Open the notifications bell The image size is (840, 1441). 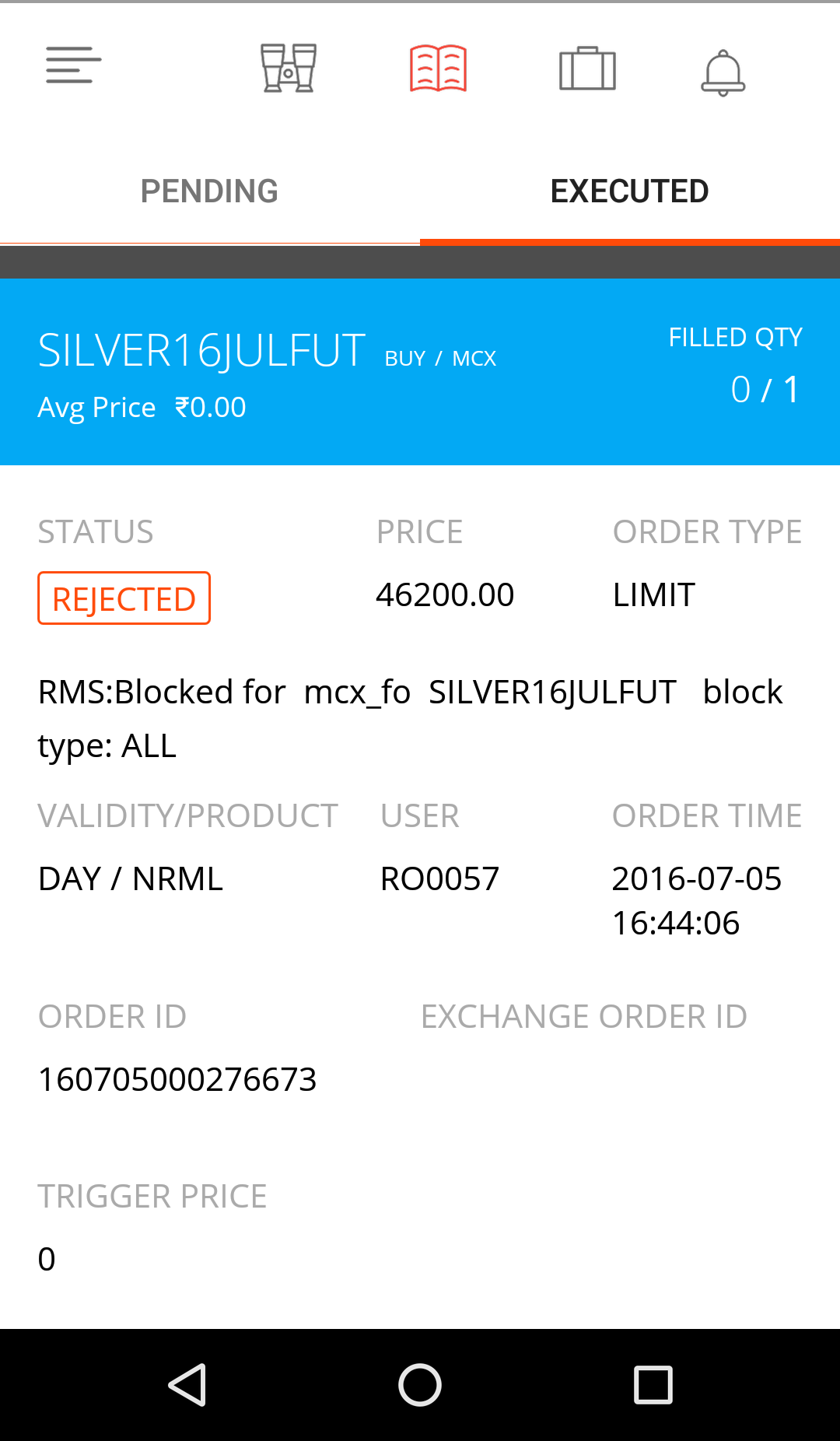click(723, 72)
